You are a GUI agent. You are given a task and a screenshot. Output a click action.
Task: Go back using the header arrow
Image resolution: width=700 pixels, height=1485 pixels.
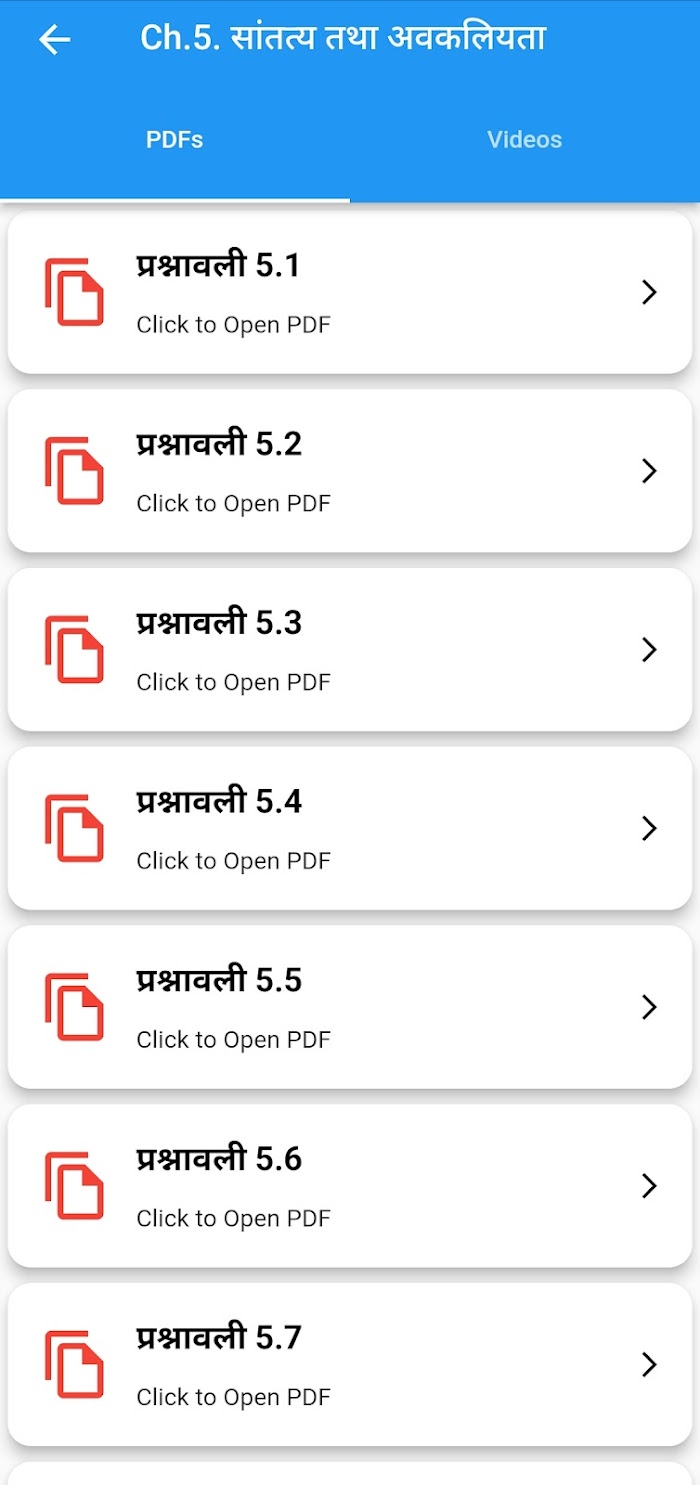click(54, 39)
